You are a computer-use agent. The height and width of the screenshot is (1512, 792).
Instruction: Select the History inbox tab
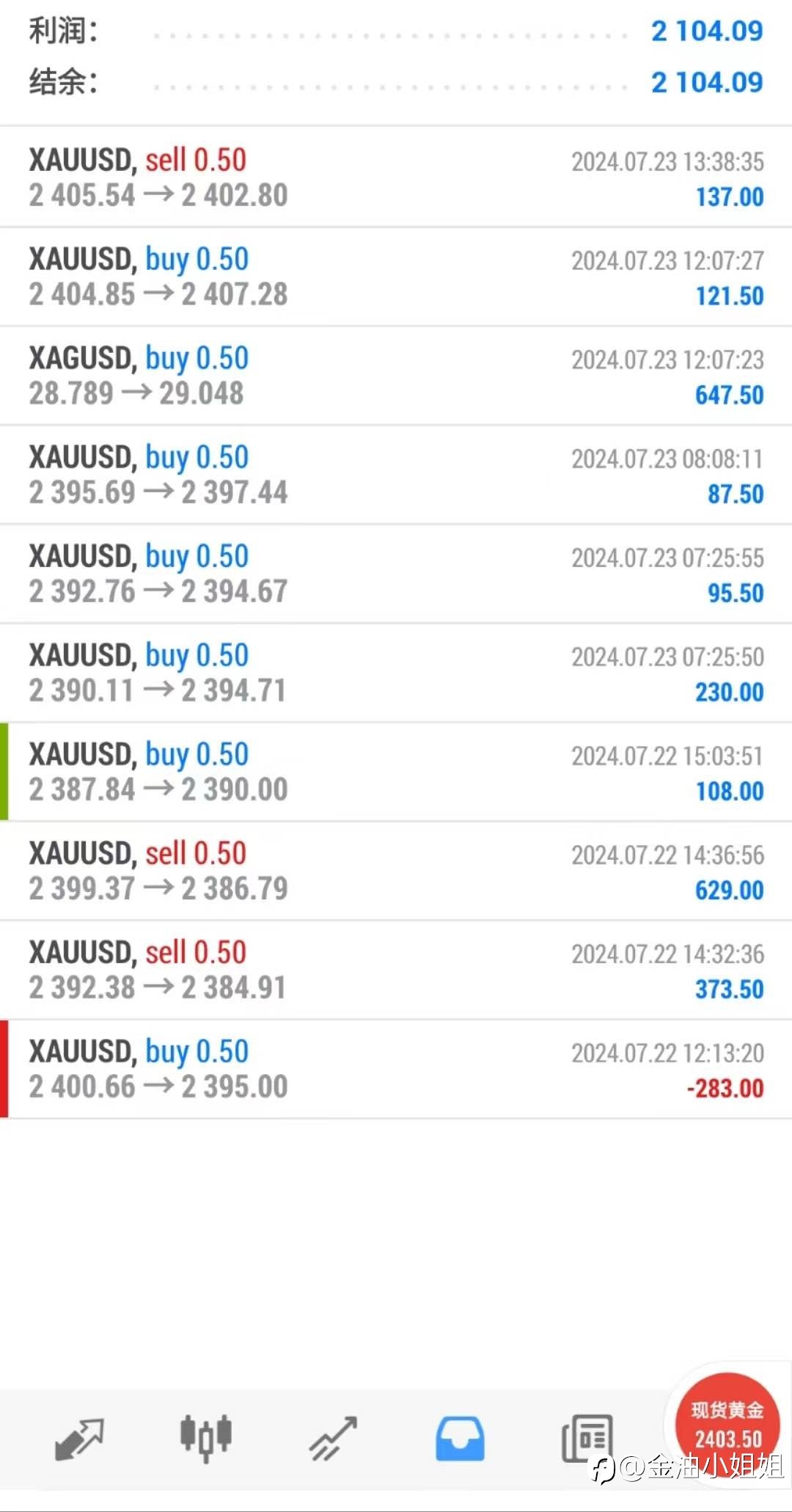[460, 1439]
